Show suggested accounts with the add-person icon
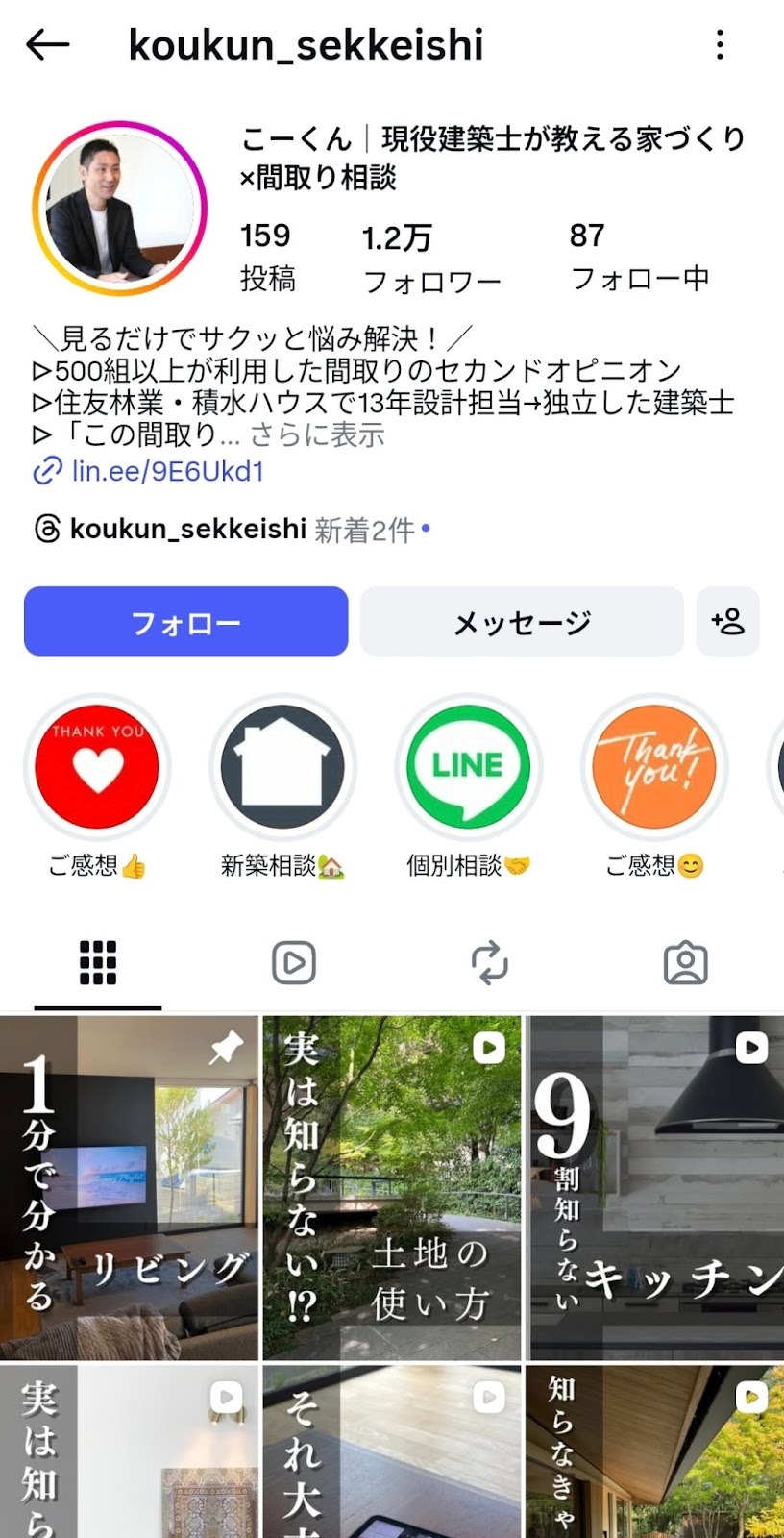This screenshot has height=1538, width=784. [727, 622]
